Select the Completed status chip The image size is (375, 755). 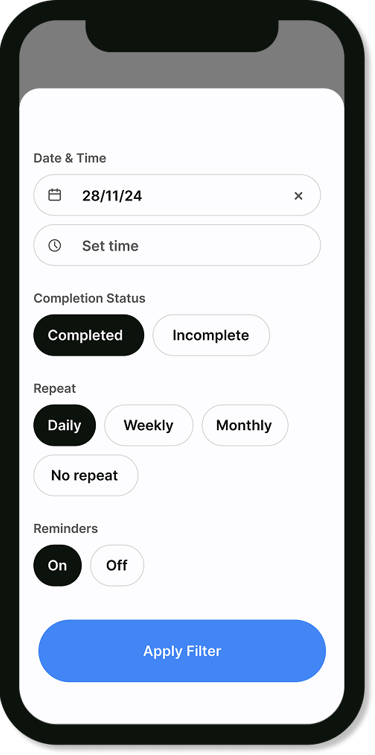pos(89,335)
